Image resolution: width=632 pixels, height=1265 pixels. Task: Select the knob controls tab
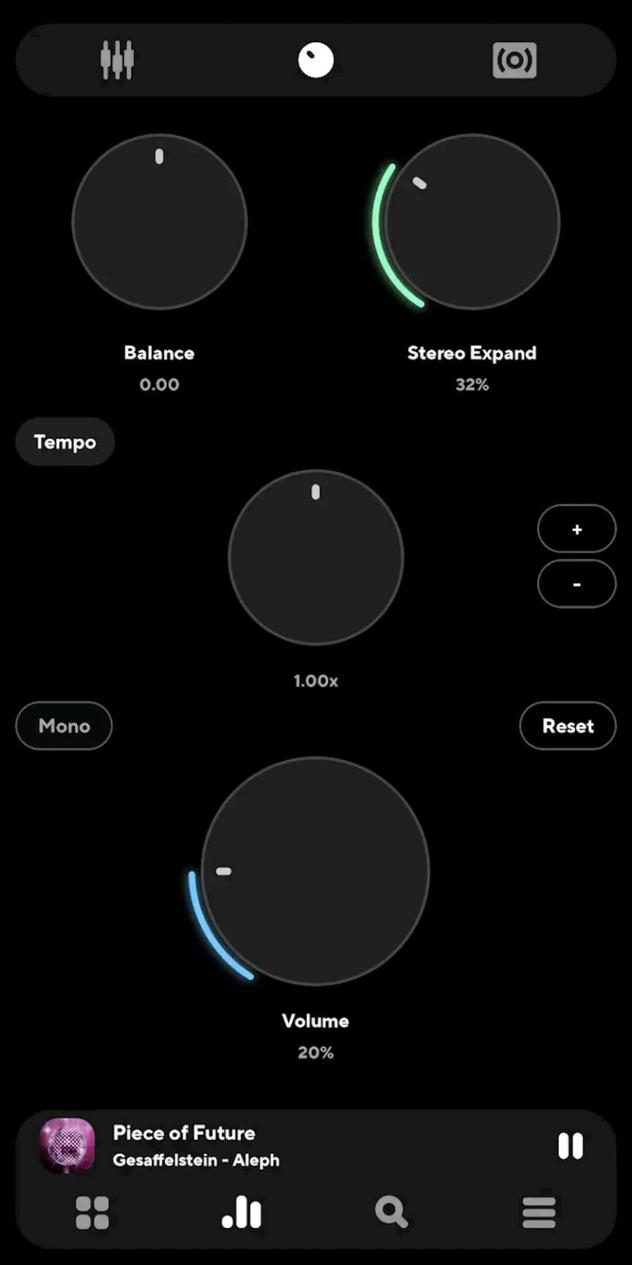click(315, 60)
